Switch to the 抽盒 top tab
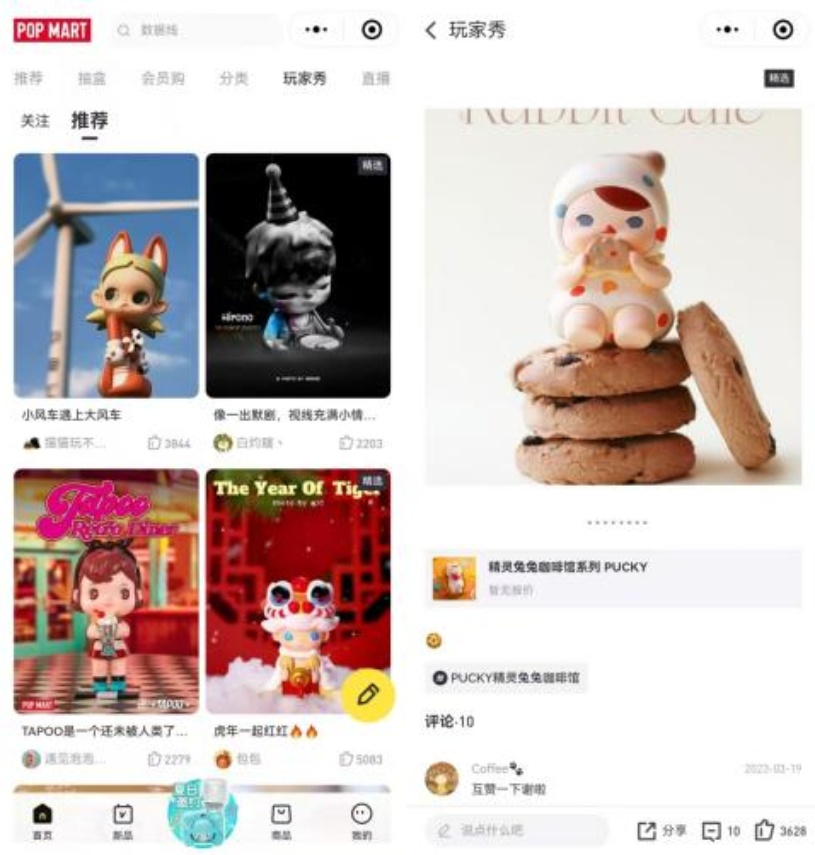The image size is (815, 855). point(92,78)
